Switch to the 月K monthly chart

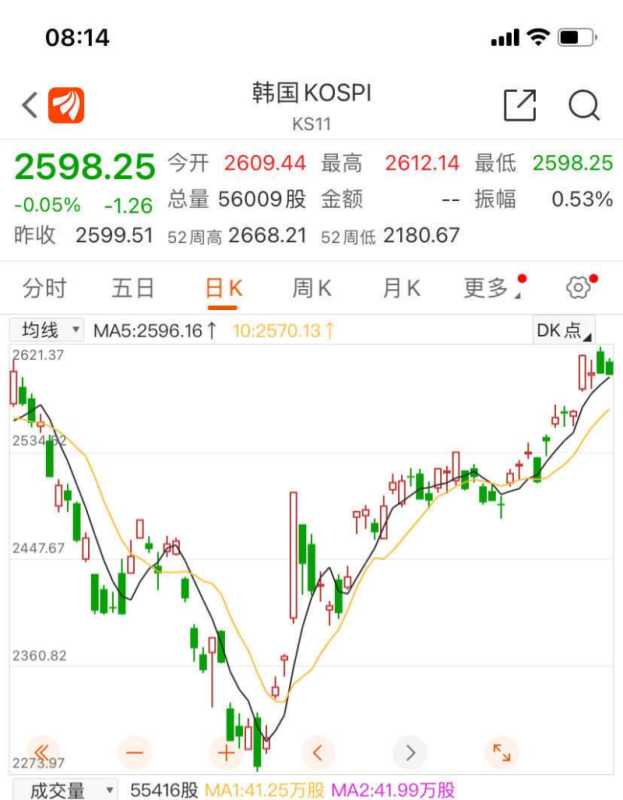coord(401,289)
